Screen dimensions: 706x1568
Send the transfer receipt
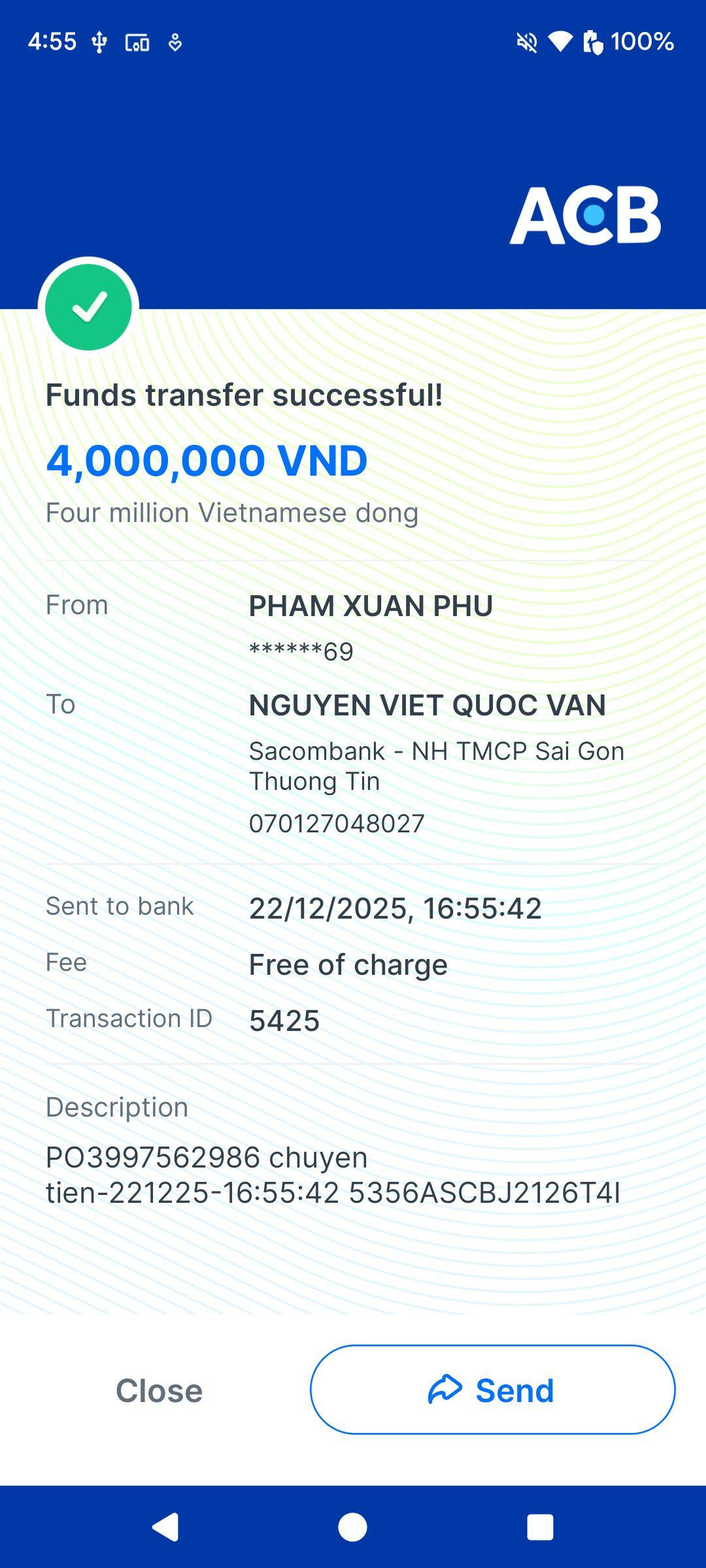pyautogui.click(x=492, y=1390)
